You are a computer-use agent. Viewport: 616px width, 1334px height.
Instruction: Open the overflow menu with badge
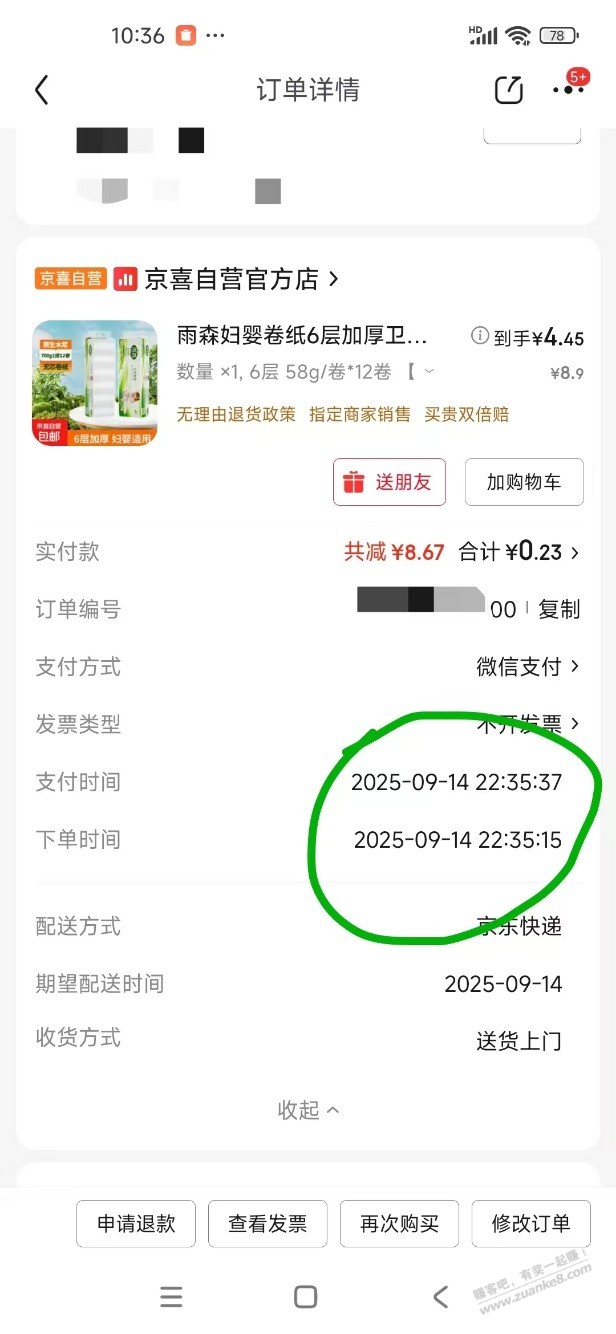568,90
